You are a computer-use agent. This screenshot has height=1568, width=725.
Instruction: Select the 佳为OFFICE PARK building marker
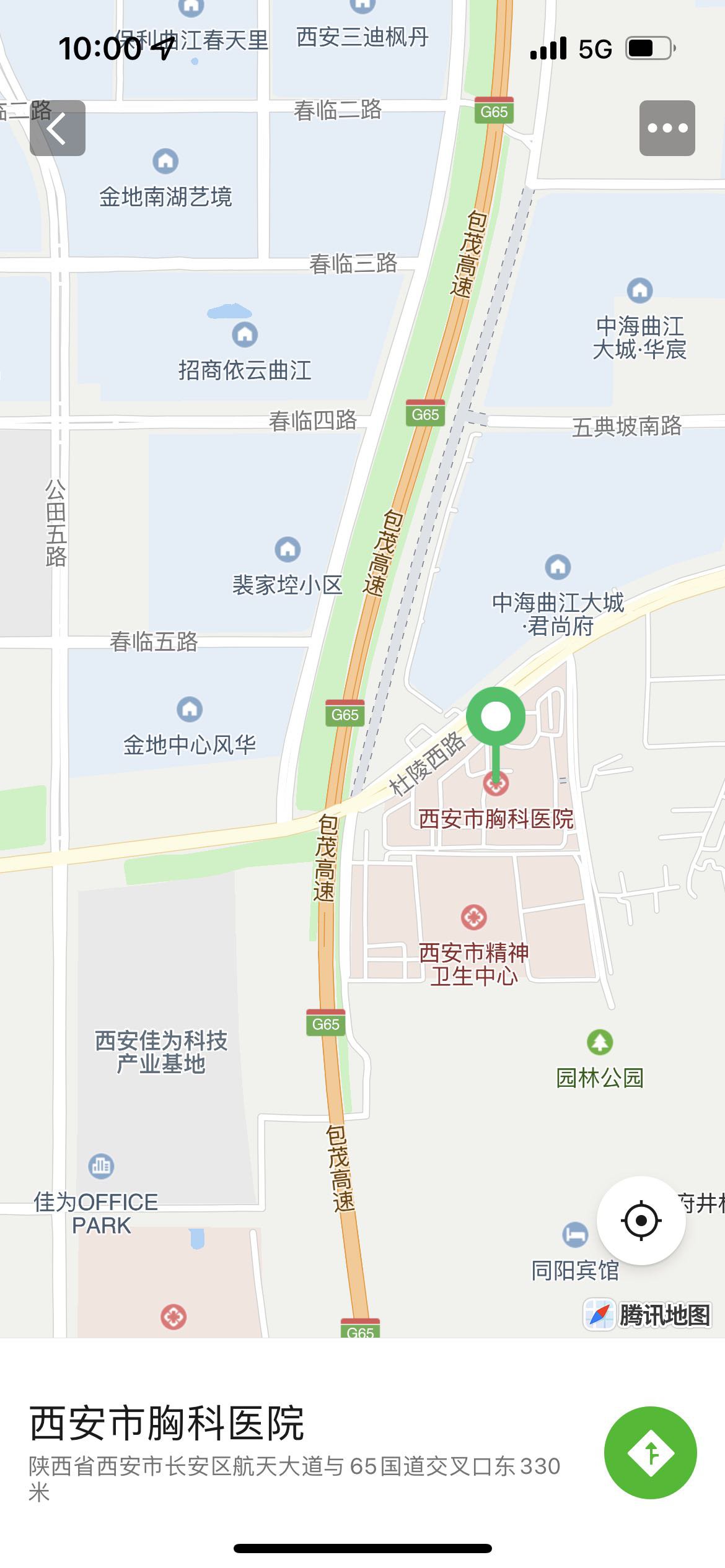click(101, 1166)
